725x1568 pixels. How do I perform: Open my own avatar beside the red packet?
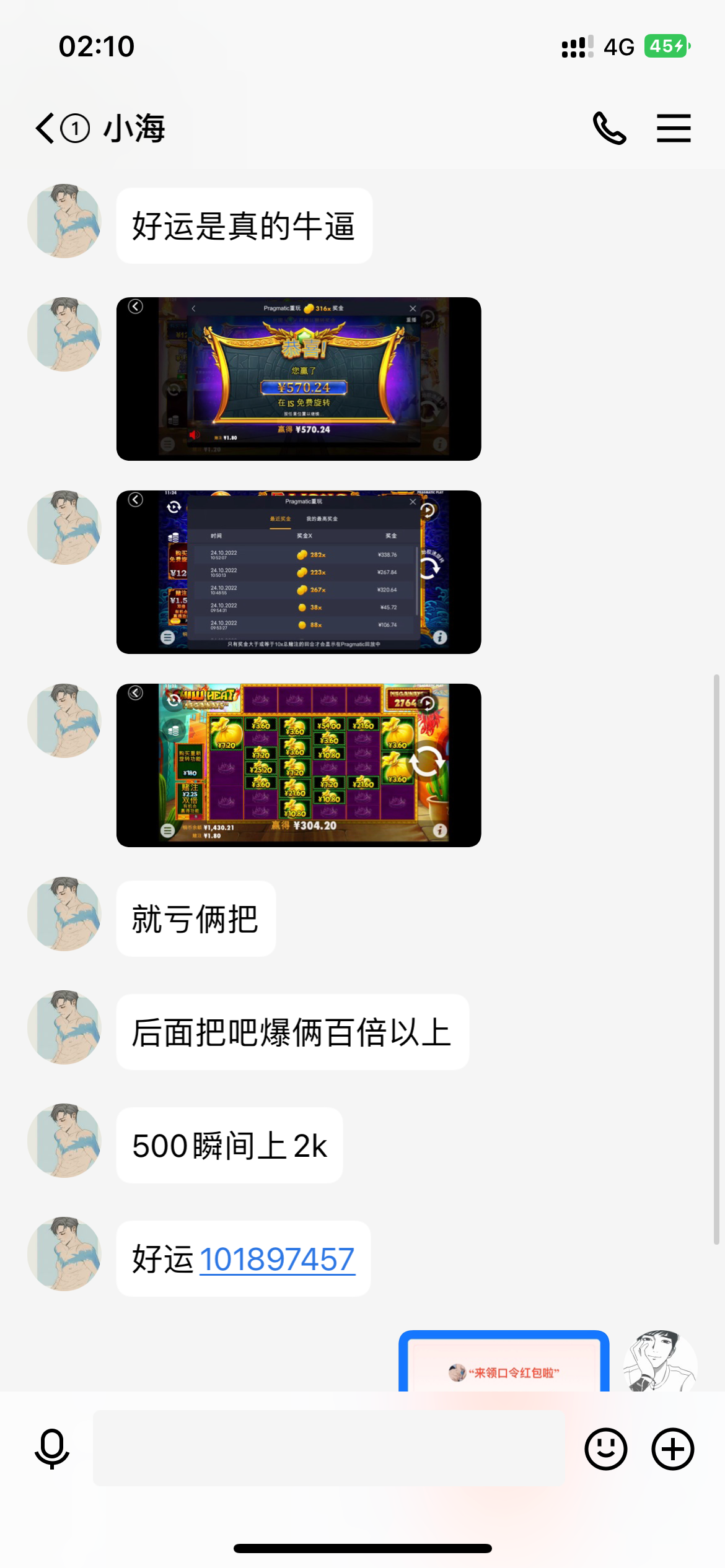pos(661,1362)
